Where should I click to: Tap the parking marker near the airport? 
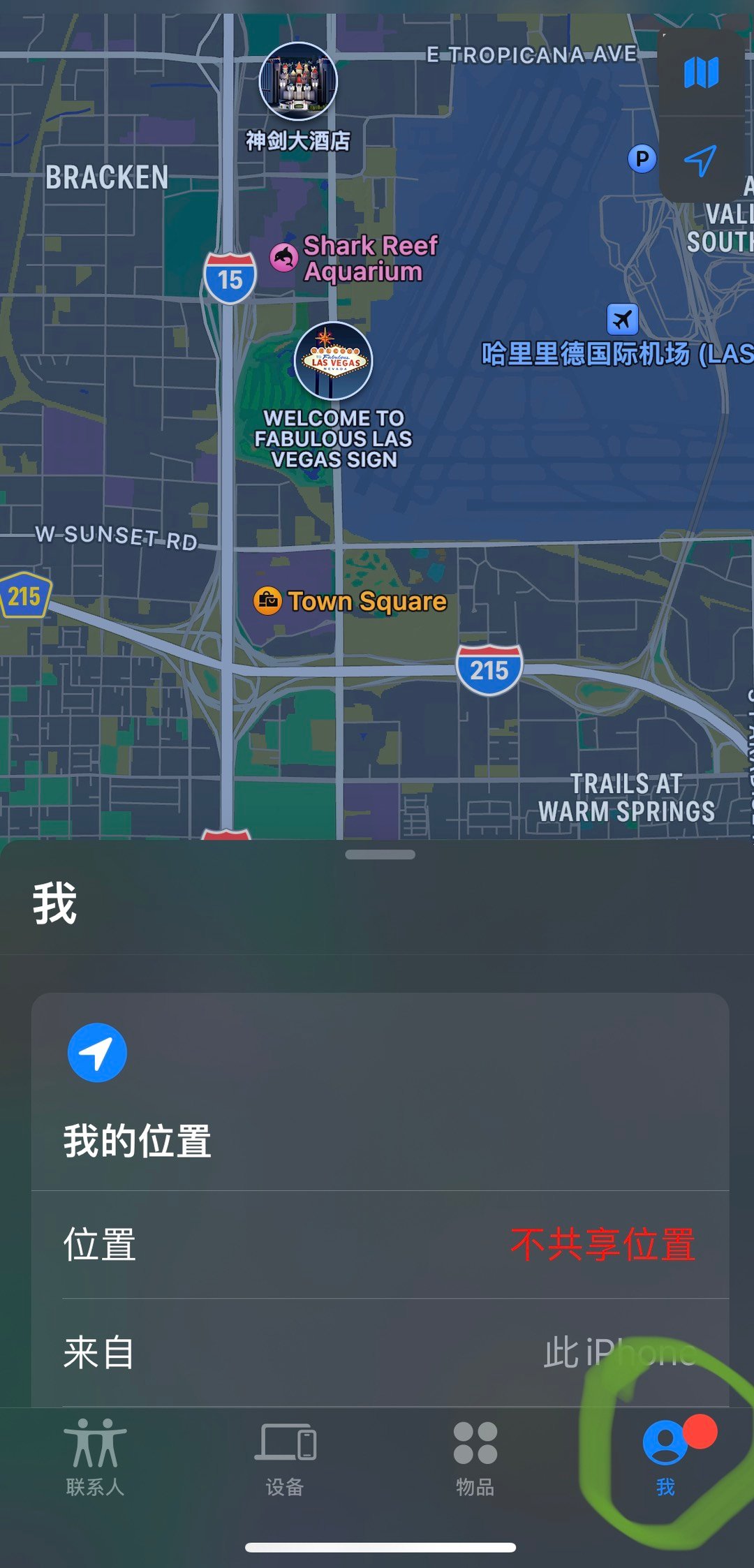(642, 158)
